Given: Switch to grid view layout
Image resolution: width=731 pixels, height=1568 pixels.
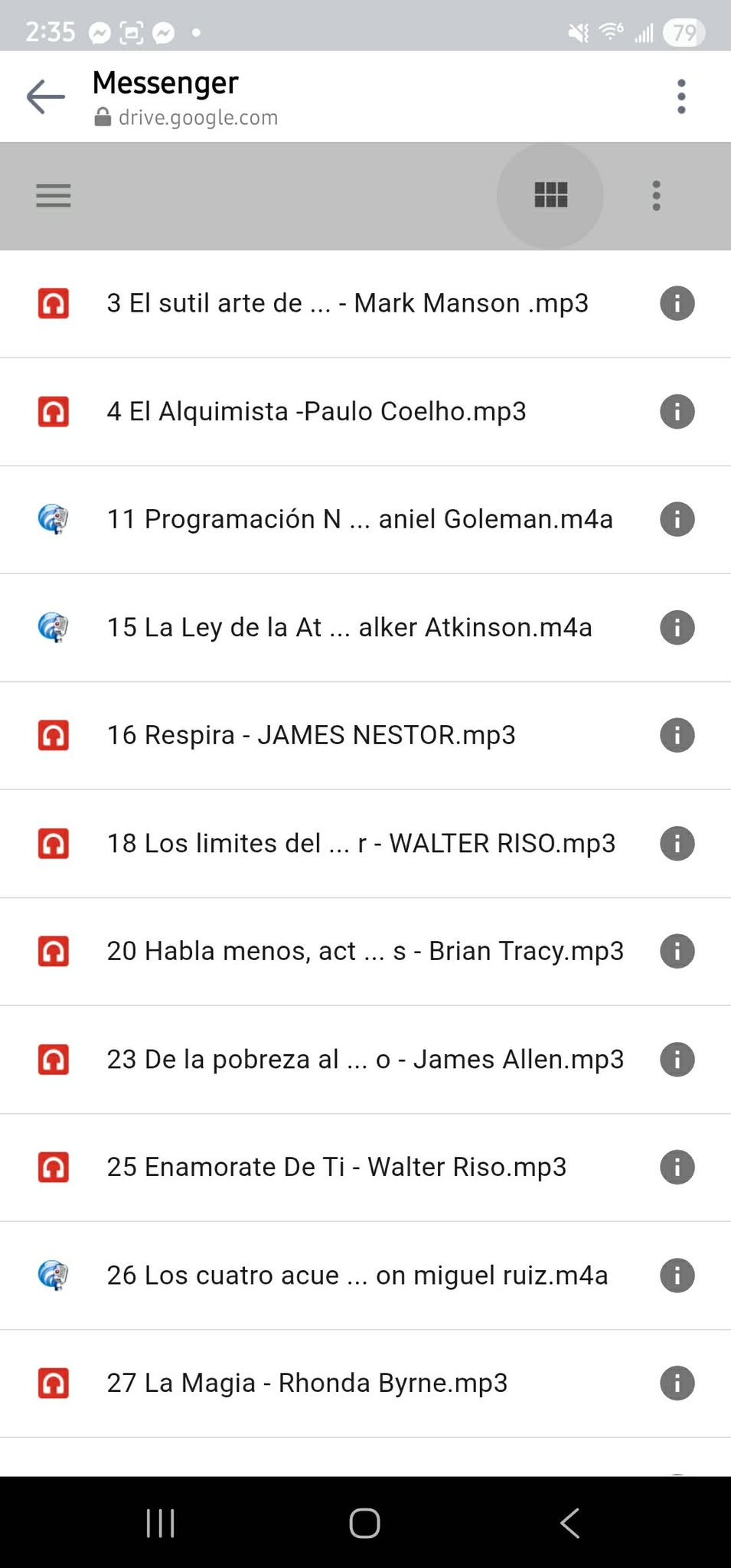Looking at the screenshot, I should coord(550,195).
